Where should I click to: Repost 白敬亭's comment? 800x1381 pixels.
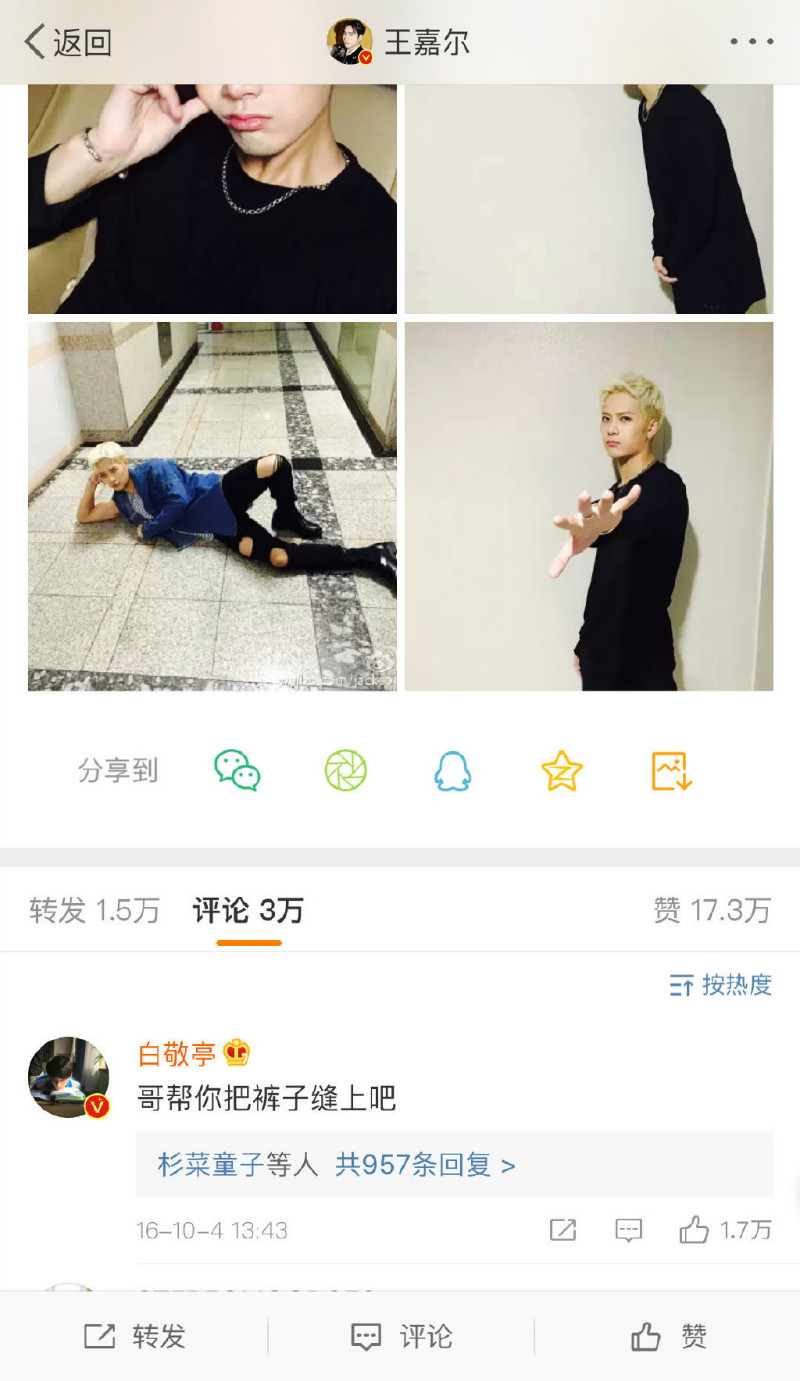pyautogui.click(x=563, y=1230)
